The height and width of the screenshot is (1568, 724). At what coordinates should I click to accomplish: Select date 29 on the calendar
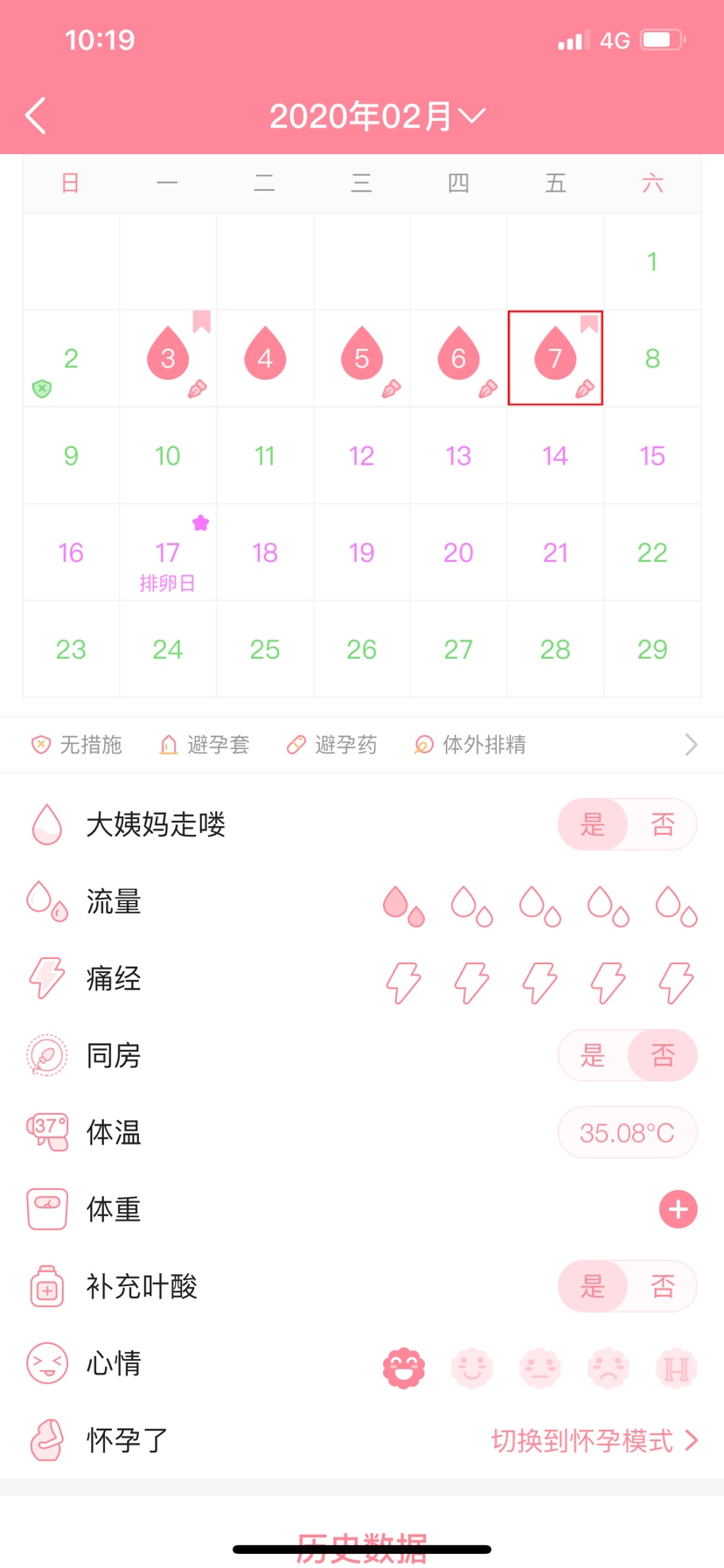click(652, 649)
